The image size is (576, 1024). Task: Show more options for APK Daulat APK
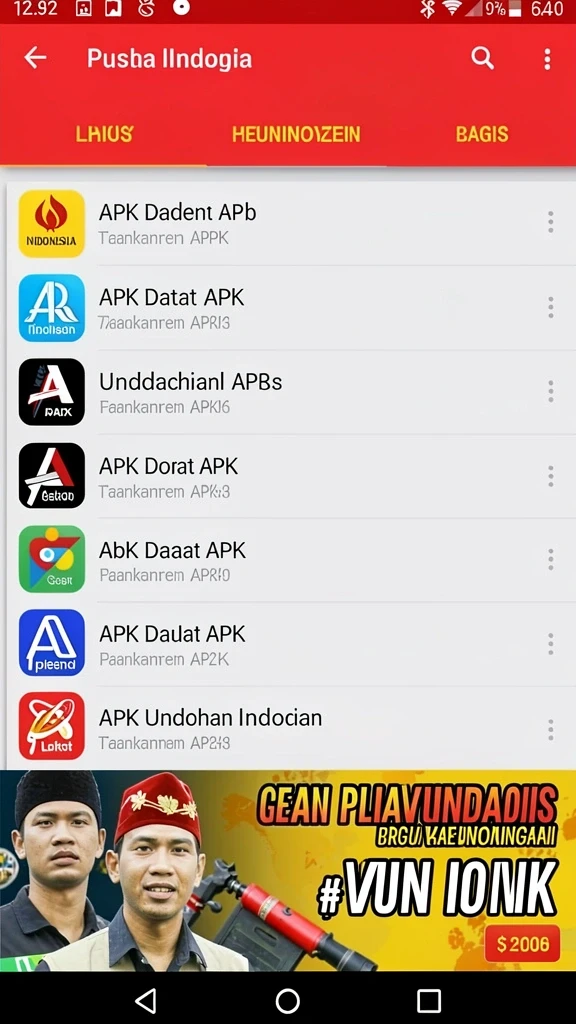pos(551,644)
